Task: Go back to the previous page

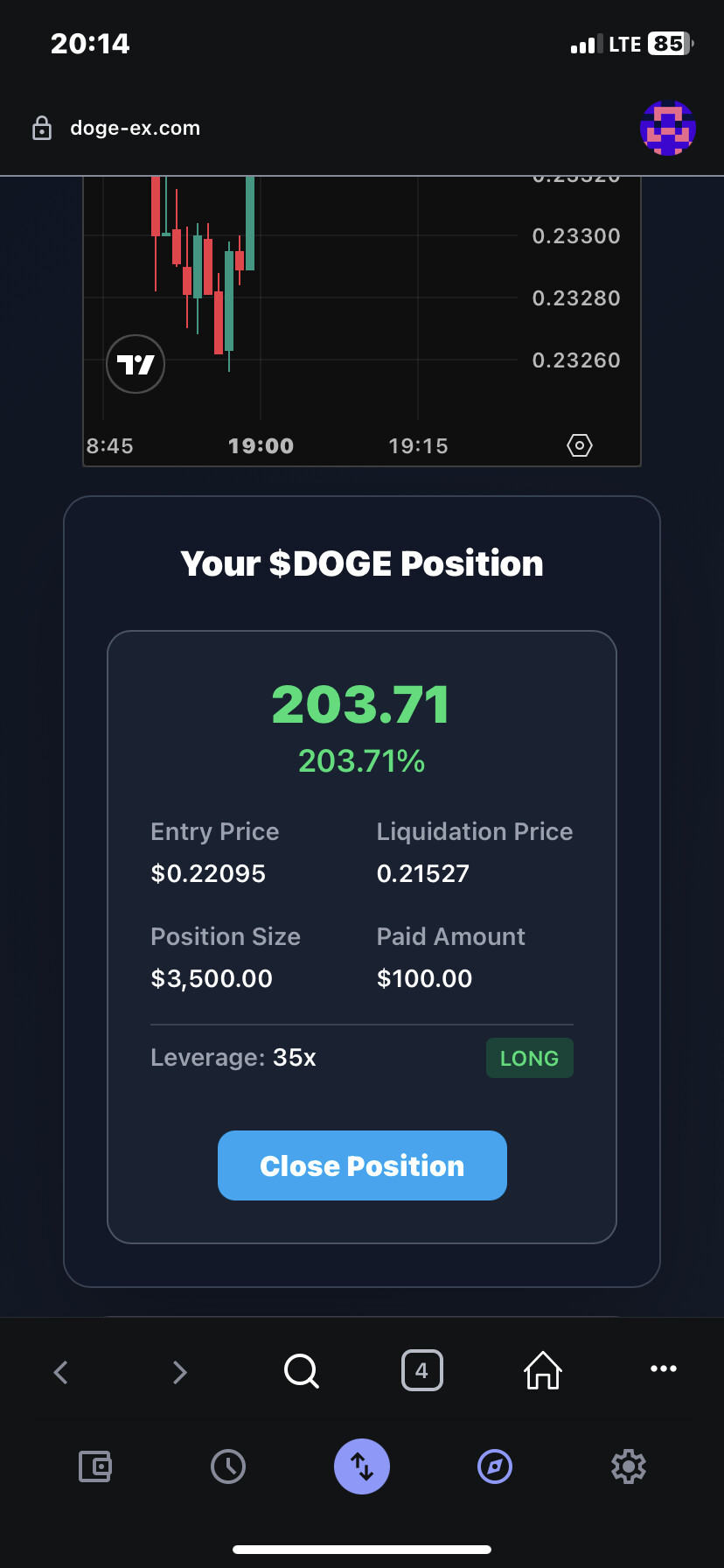Action: click(60, 1371)
